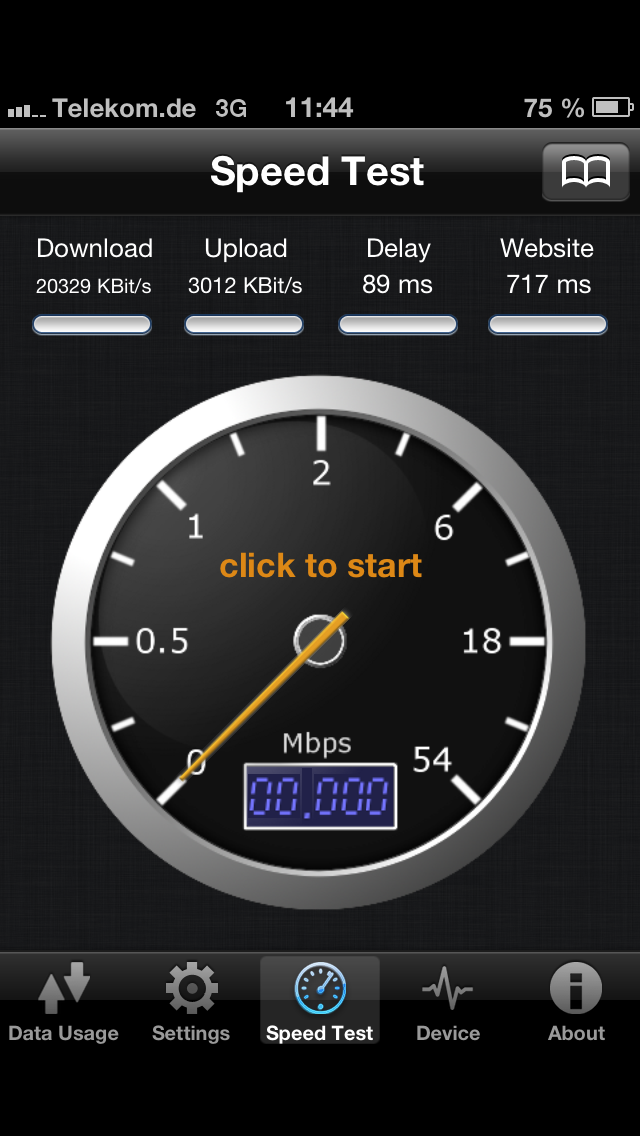Open the book icon in the header
This screenshot has width=640, height=1136.
tap(585, 172)
